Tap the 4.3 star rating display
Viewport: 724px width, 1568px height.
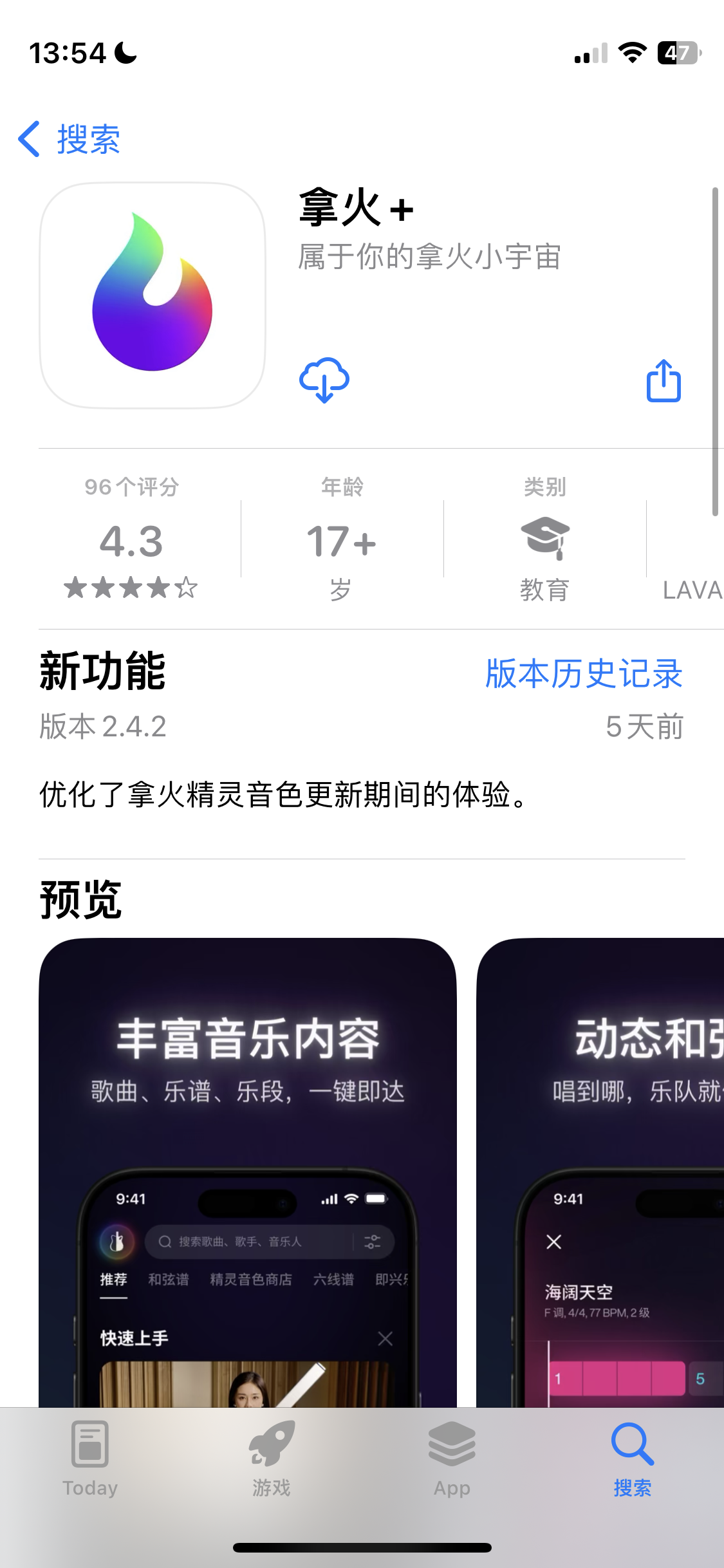[x=131, y=543]
